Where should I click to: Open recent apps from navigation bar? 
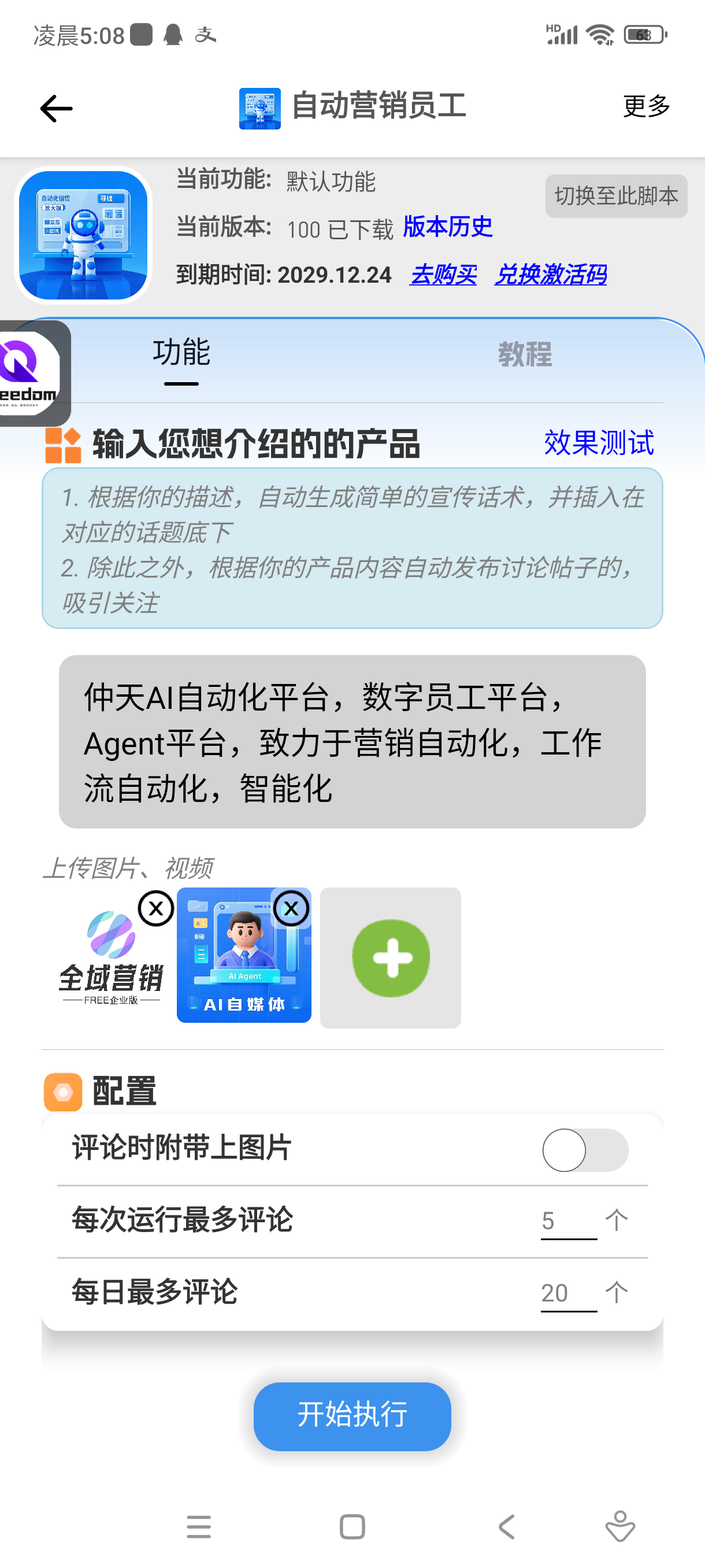tap(199, 1526)
